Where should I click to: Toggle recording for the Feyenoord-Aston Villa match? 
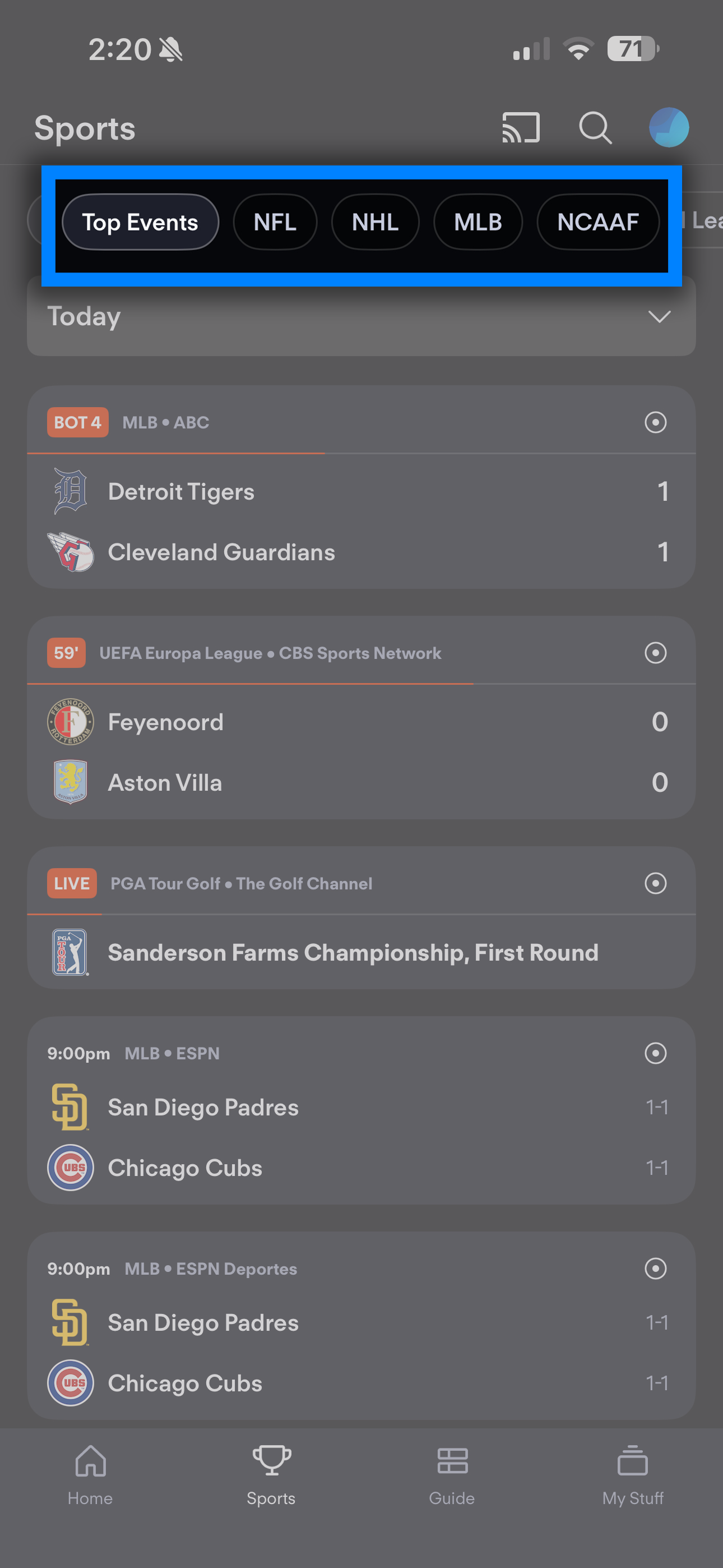tap(655, 653)
